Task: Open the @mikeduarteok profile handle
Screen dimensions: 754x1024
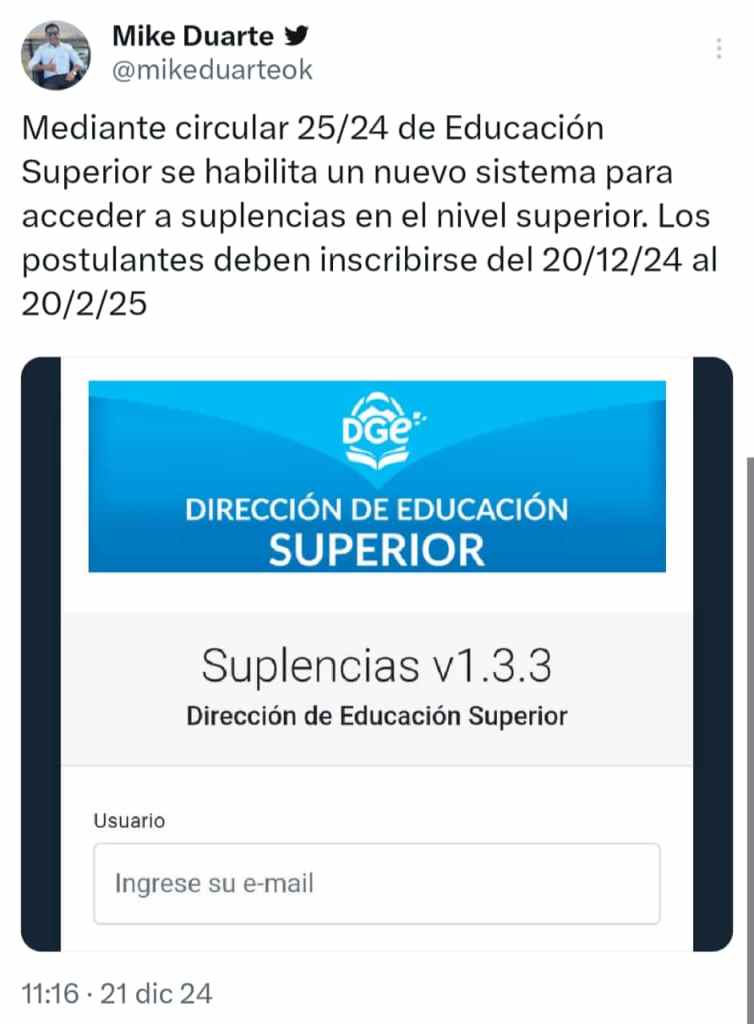Action: 212,70
